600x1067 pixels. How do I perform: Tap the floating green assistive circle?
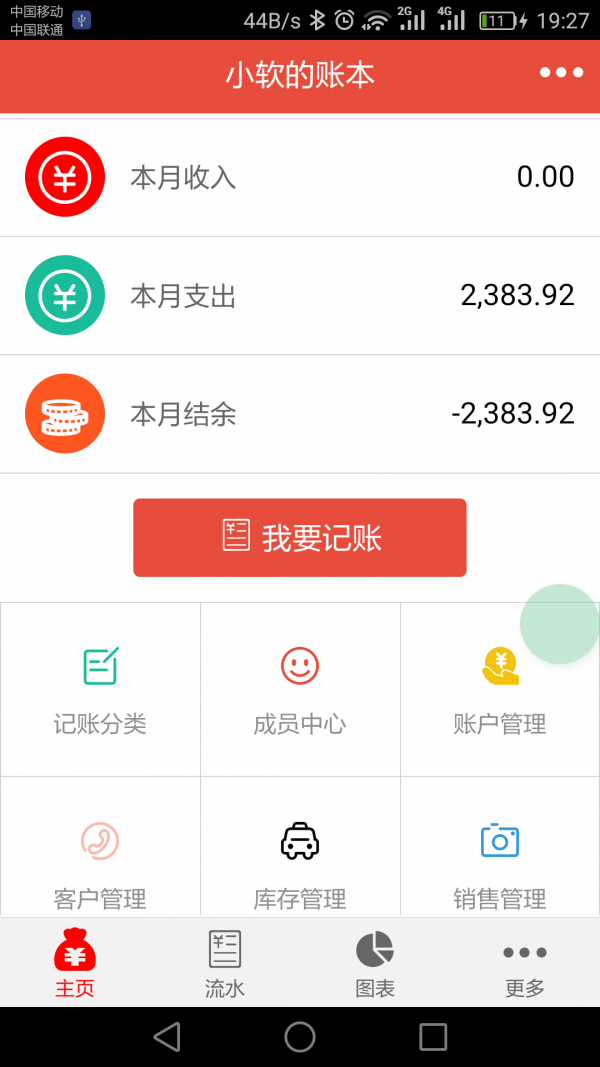click(x=560, y=624)
